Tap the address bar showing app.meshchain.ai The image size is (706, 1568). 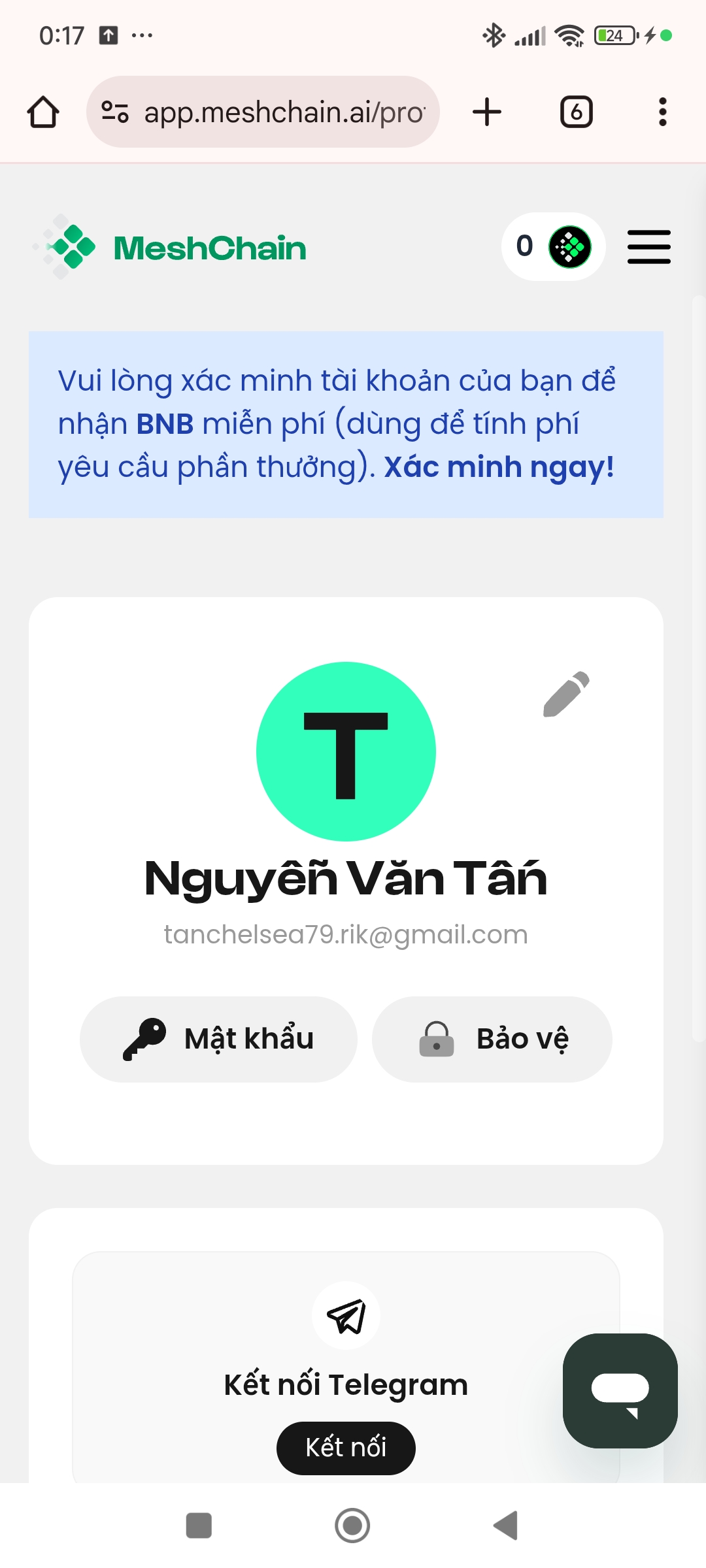(x=275, y=112)
